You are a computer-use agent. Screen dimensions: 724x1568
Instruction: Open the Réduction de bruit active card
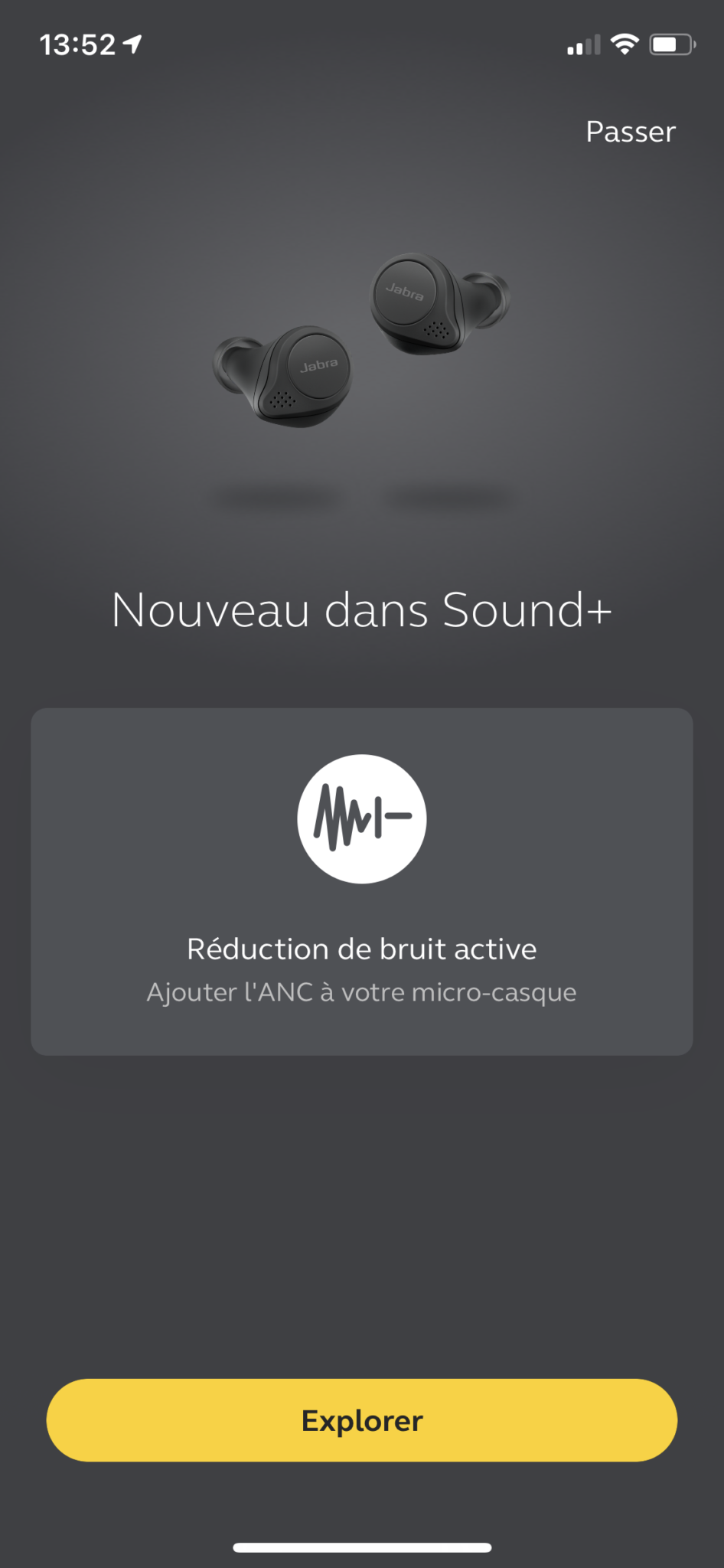362,881
